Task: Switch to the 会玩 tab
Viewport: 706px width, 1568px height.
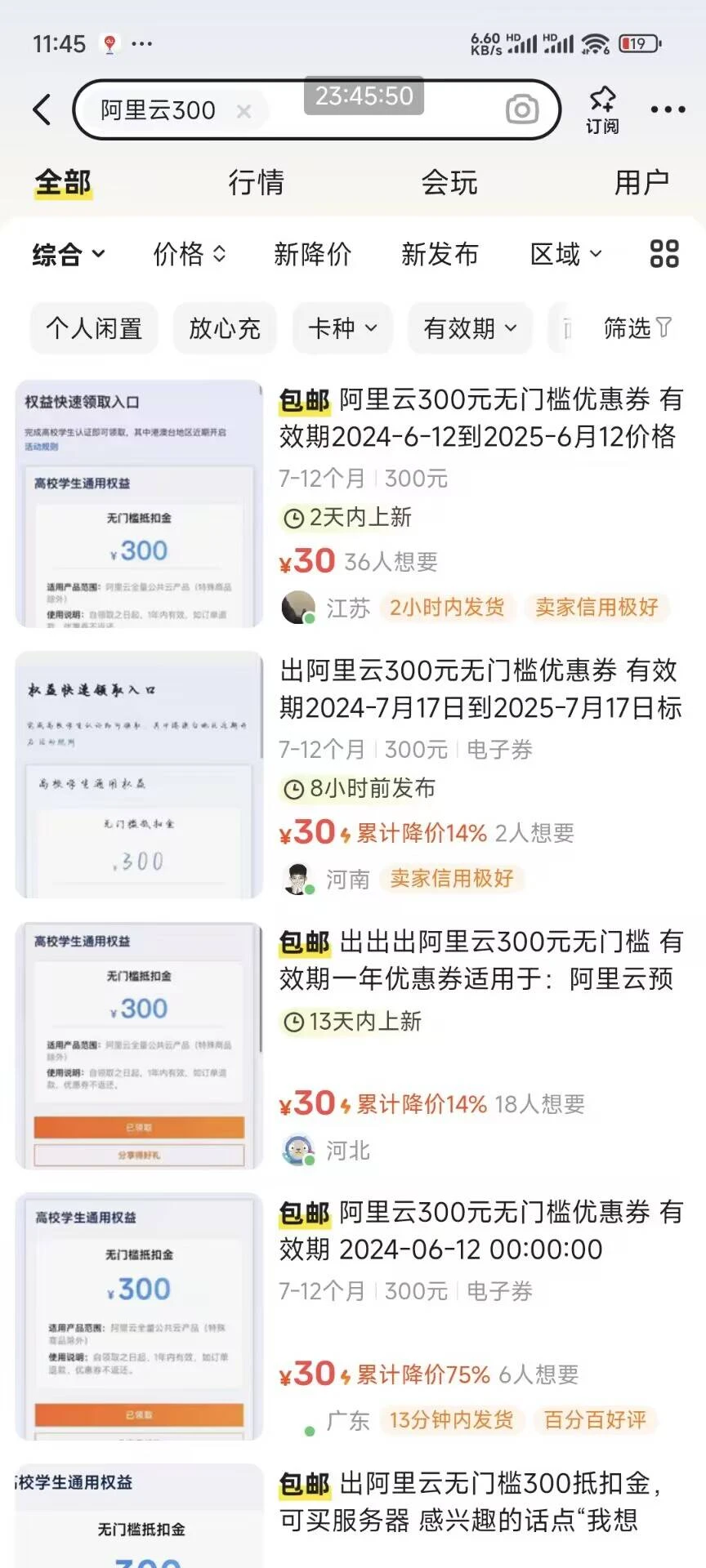Action: pyautogui.click(x=449, y=182)
